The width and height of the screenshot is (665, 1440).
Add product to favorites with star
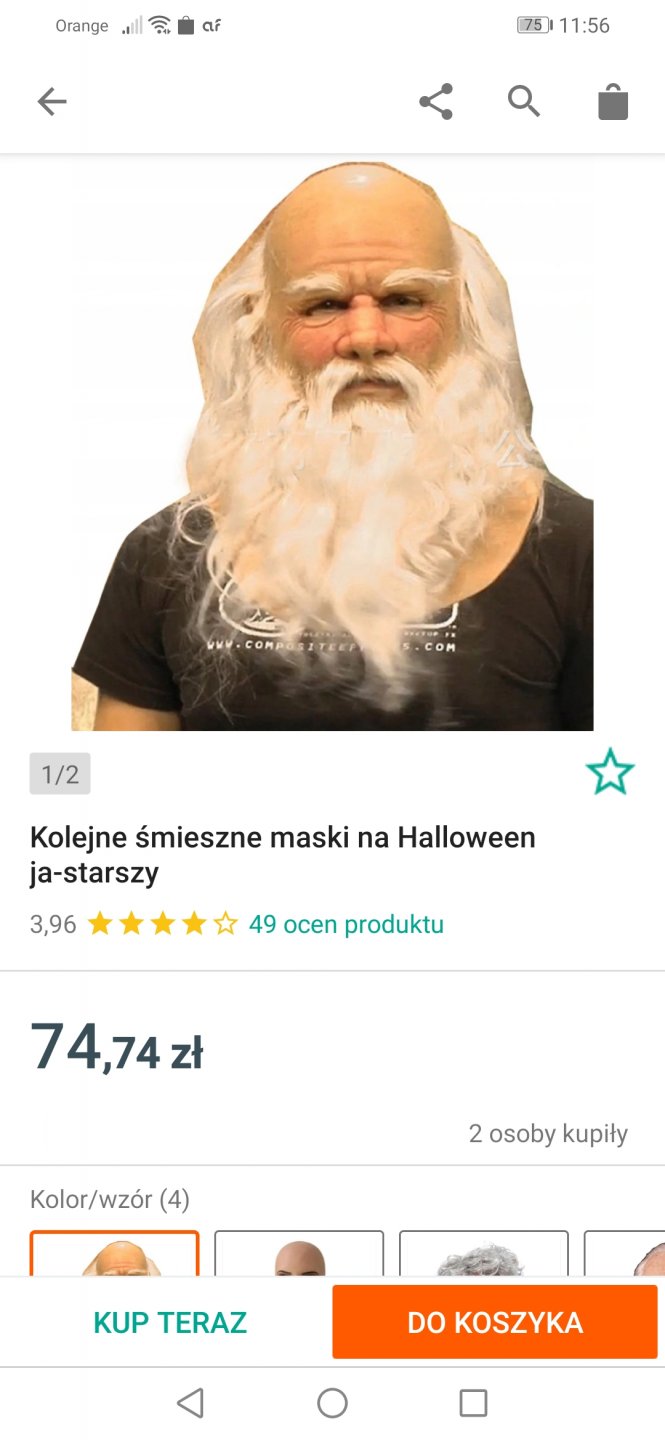(x=610, y=773)
